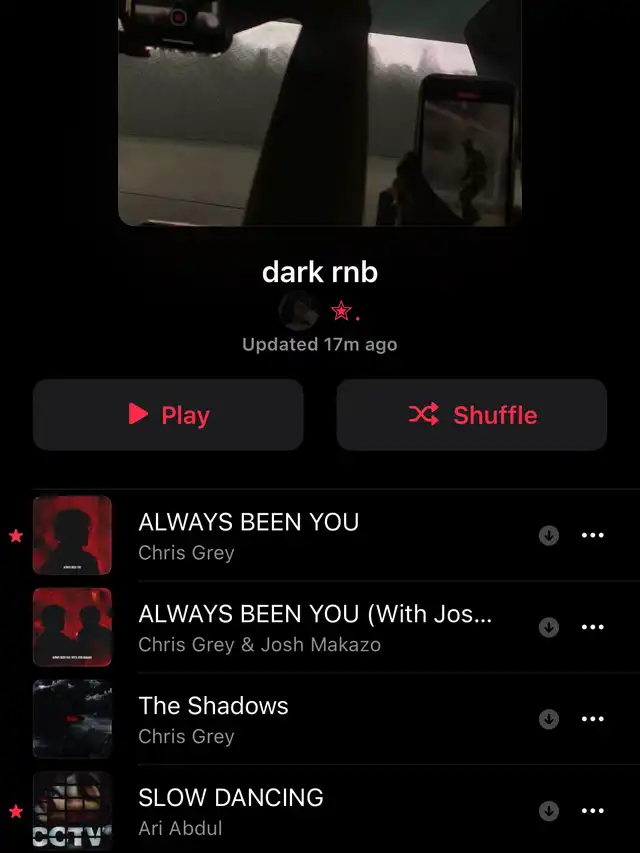Download SLOW DANCING

point(549,811)
